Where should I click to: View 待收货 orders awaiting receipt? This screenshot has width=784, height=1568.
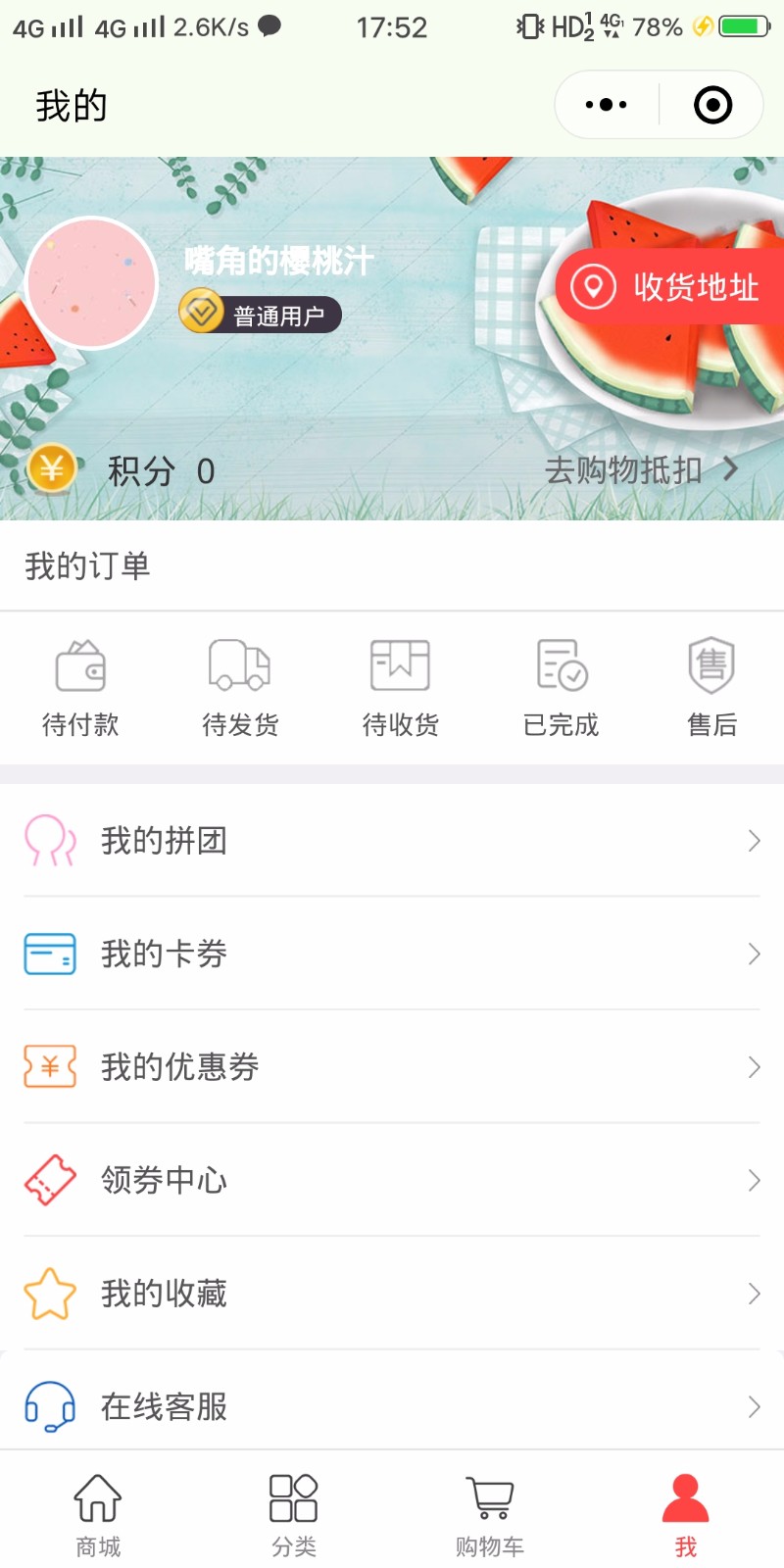coord(400,688)
